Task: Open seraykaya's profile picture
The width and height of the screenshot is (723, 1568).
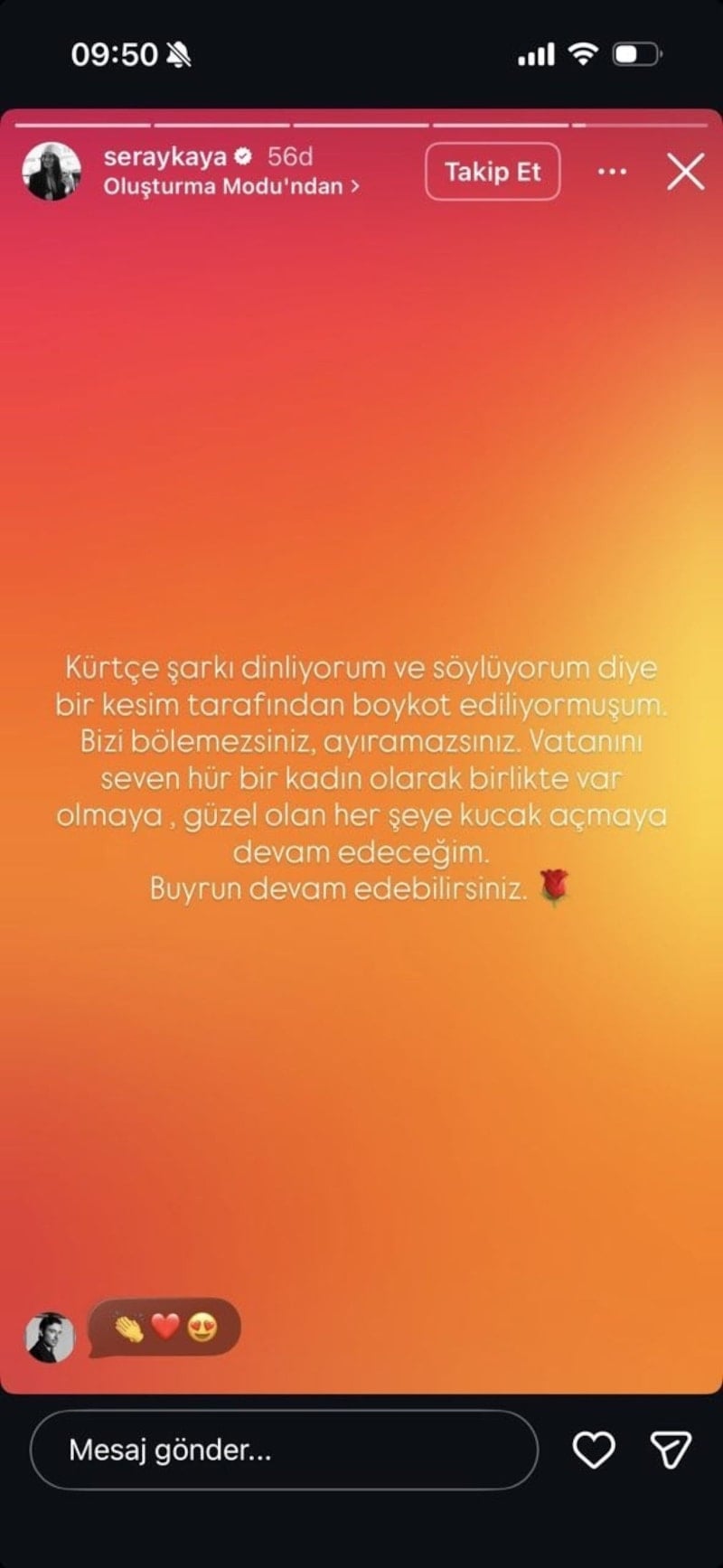Action: coord(52,171)
